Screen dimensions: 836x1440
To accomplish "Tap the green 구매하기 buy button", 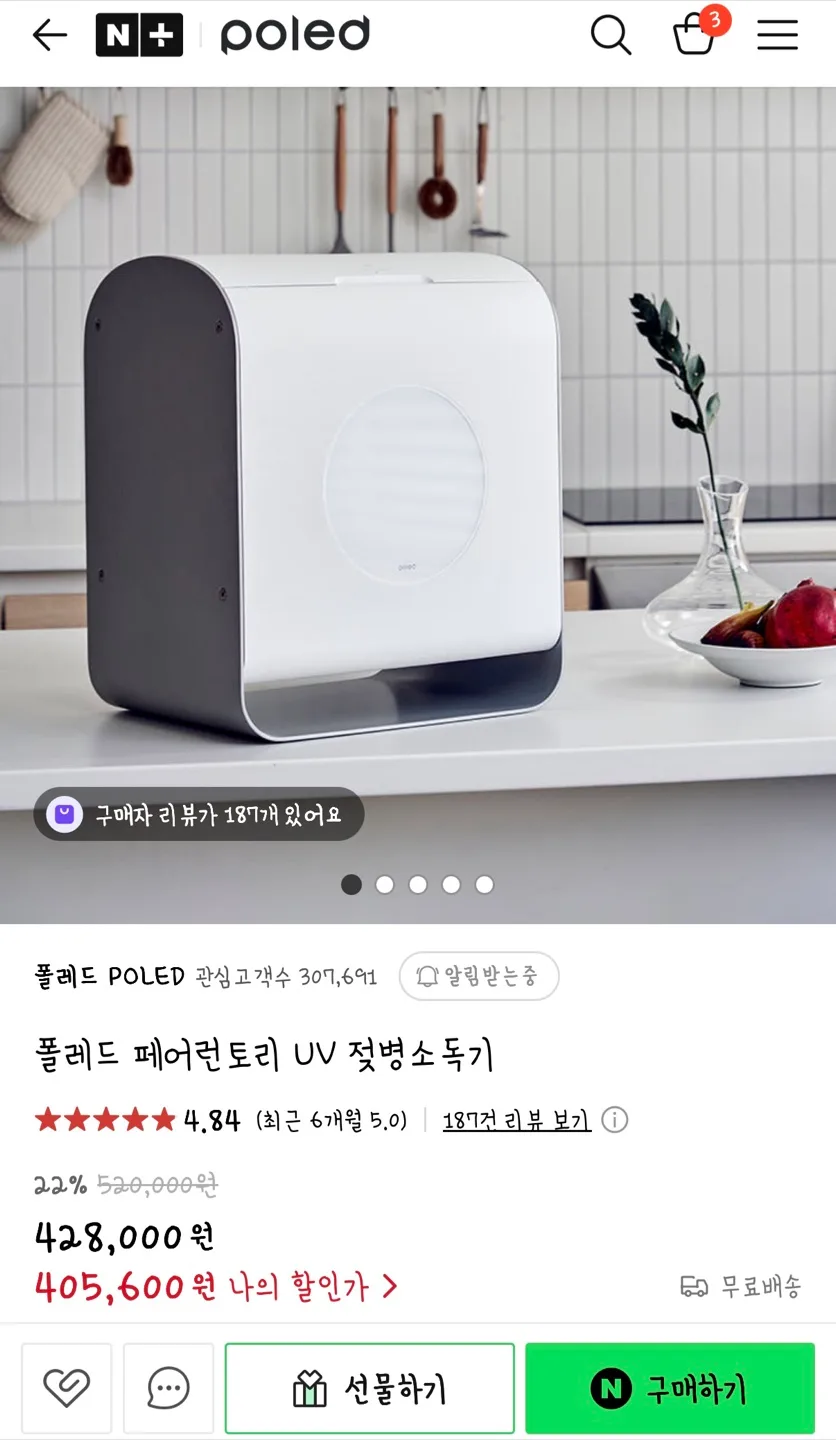I will click(669, 1388).
